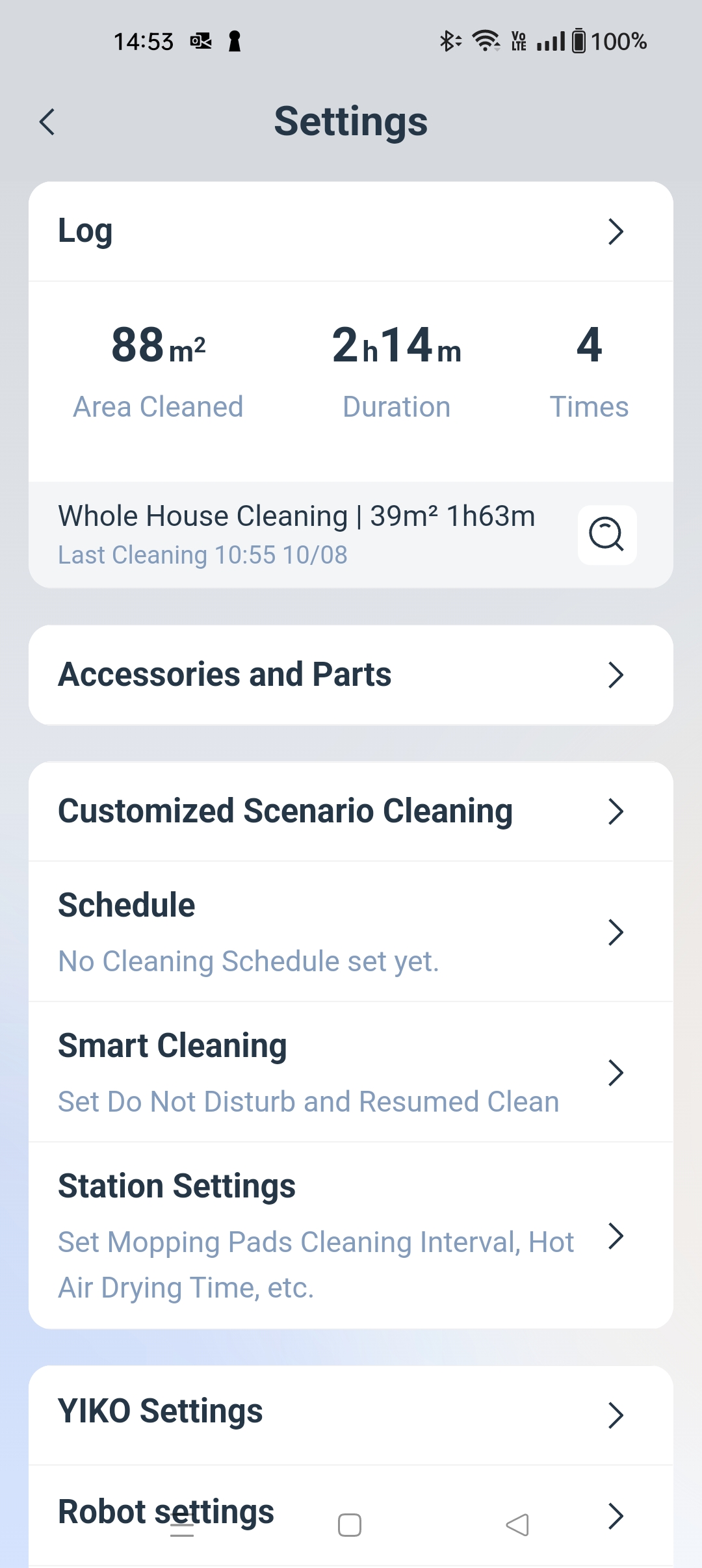The height and width of the screenshot is (1568, 702).
Task: Go back from Settings
Action: pos(47,122)
